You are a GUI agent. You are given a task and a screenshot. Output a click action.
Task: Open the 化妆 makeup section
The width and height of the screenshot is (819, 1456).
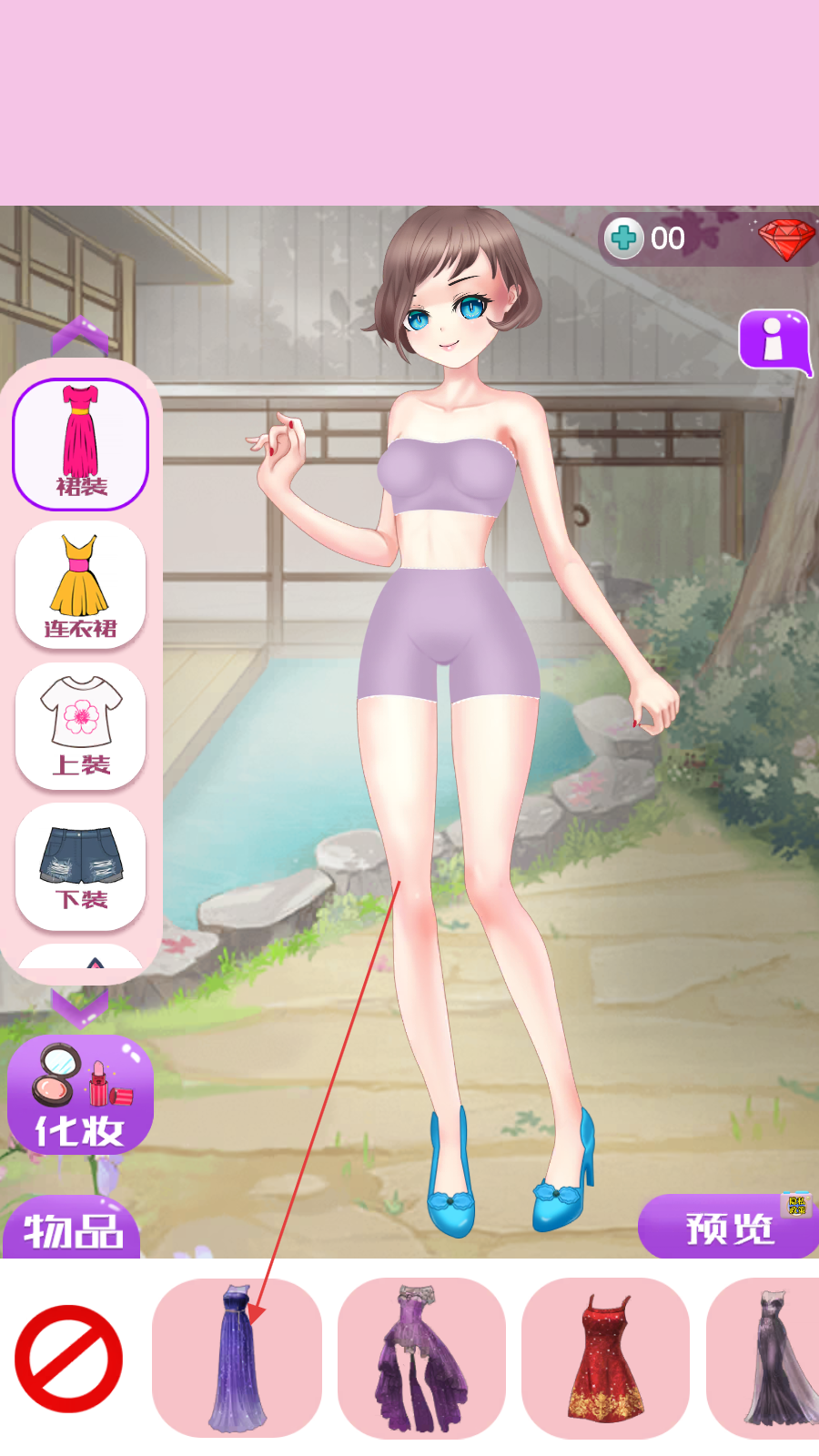80,1096
